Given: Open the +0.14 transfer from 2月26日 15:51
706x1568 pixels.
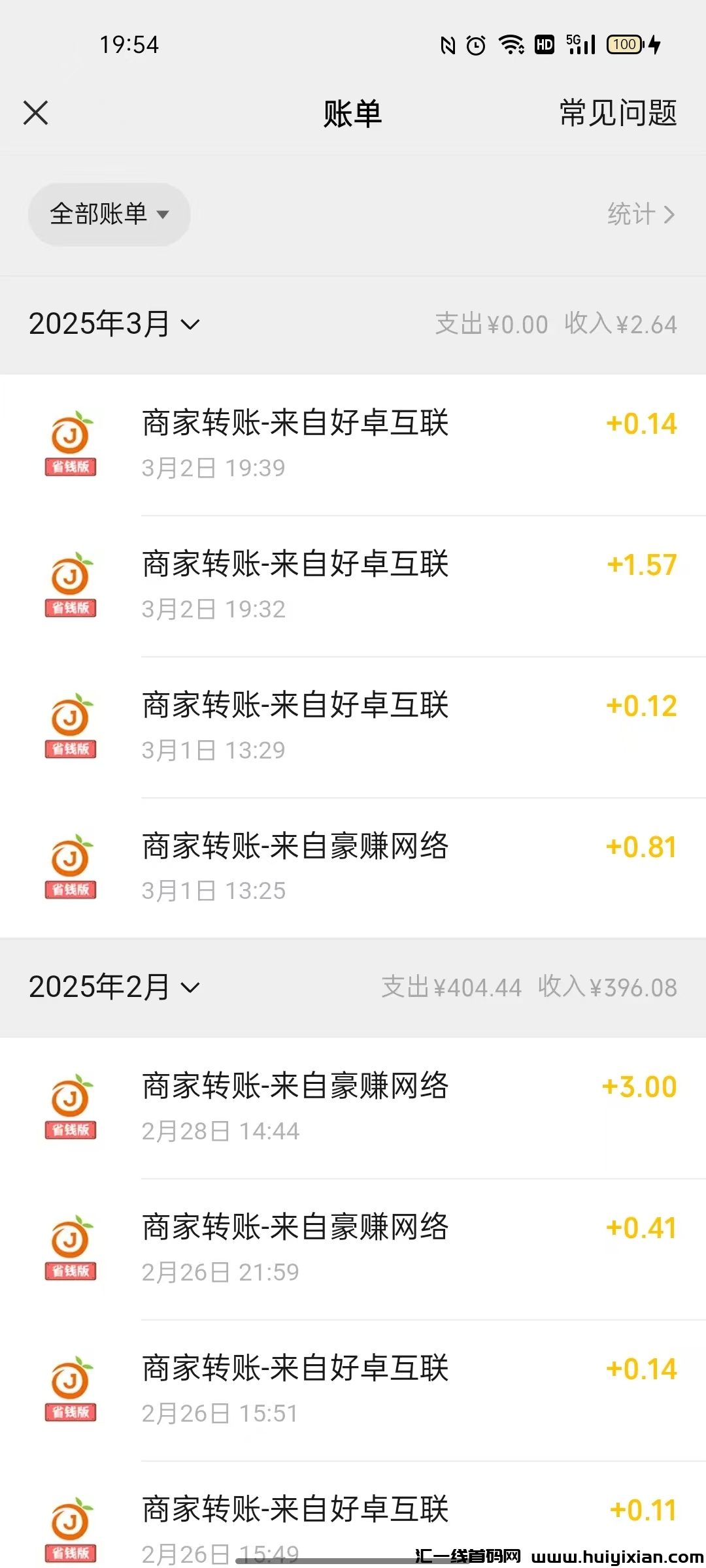Looking at the screenshot, I should click(353, 1390).
